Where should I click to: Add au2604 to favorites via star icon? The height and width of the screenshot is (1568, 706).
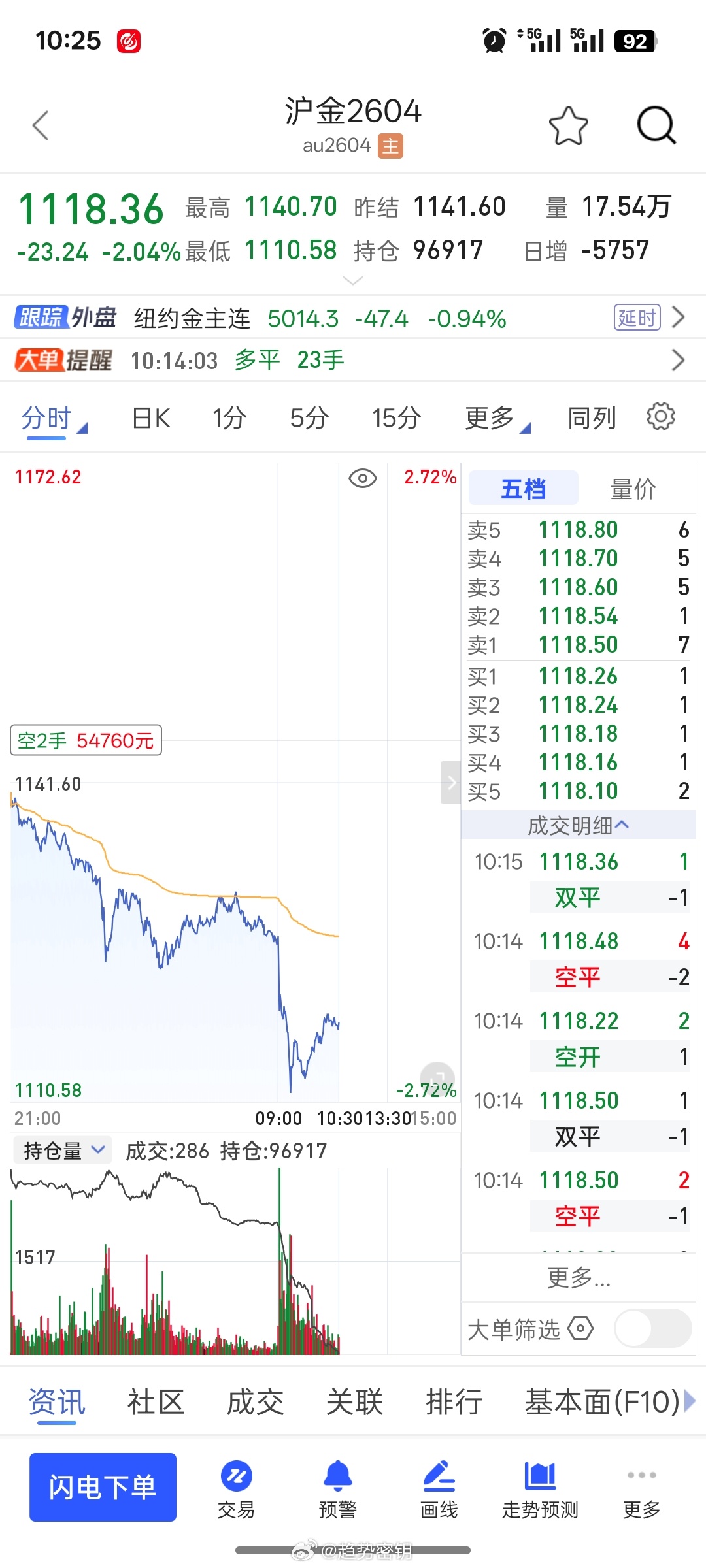click(x=568, y=125)
